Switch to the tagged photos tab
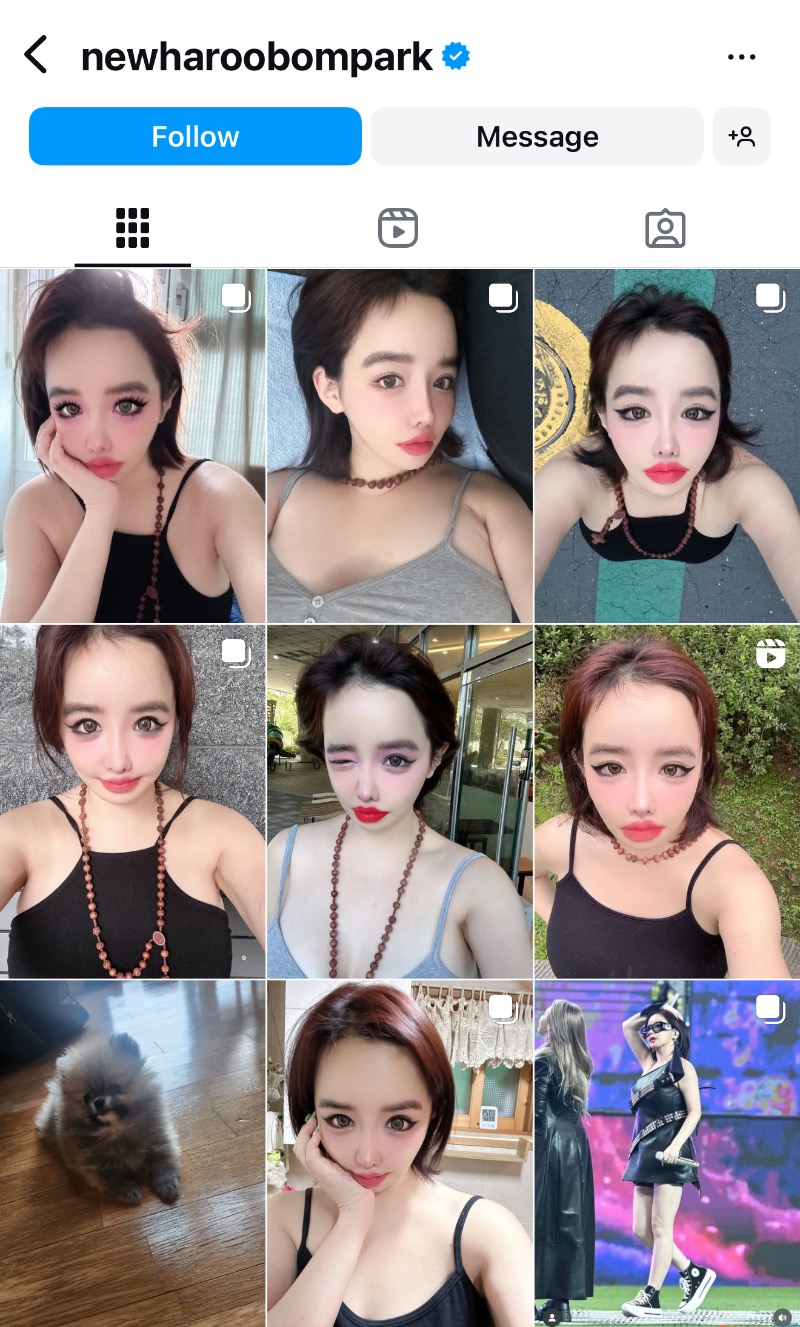 pos(665,228)
